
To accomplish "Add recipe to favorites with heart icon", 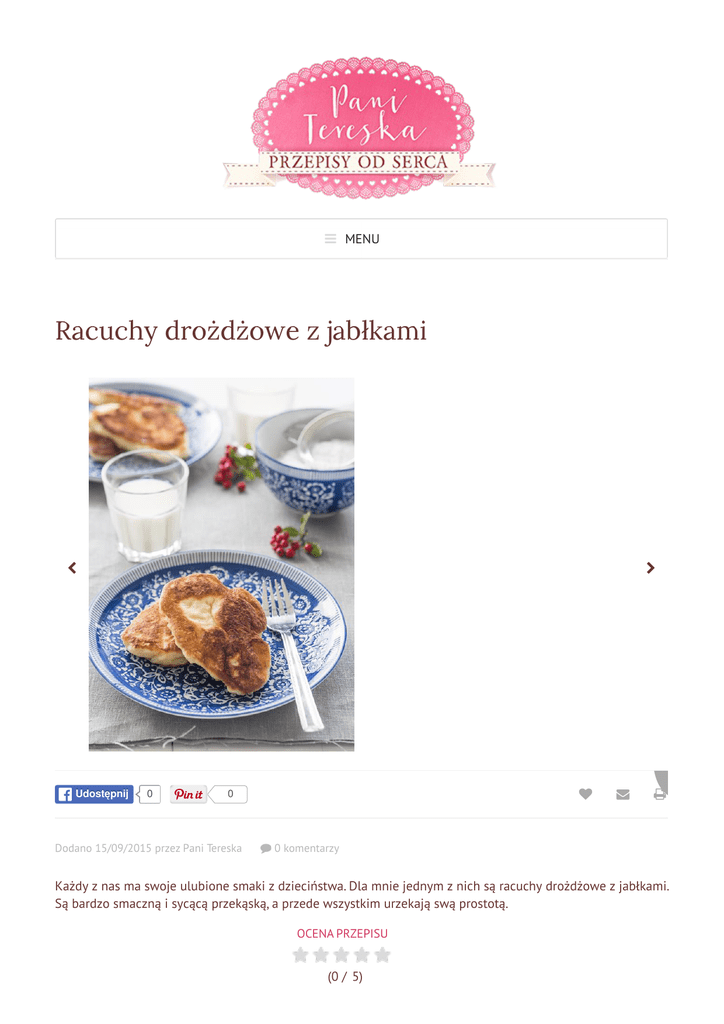I will (x=586, y=794).
